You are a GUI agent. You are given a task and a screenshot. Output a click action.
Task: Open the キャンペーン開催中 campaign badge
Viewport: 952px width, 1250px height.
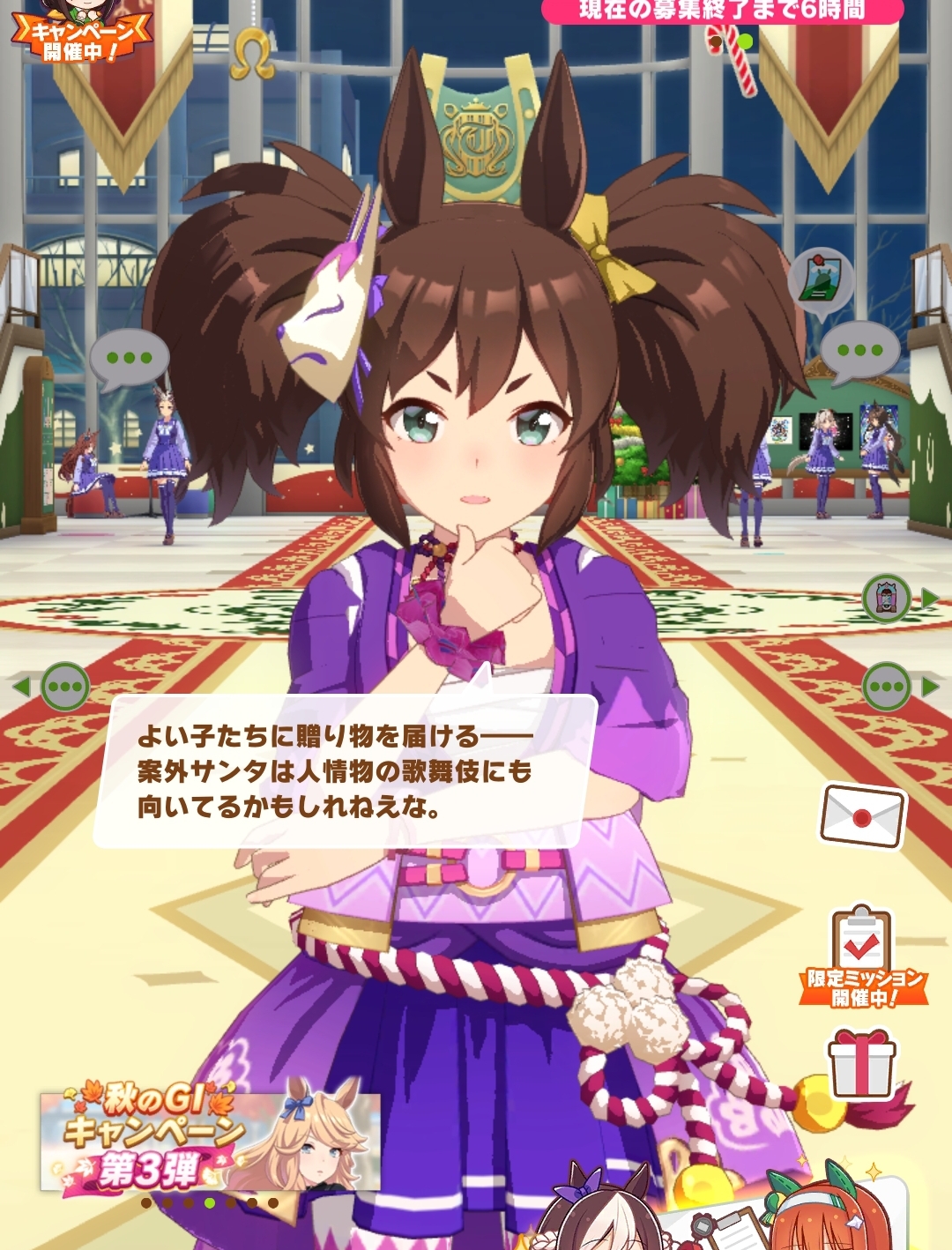(x=79, y=33)
